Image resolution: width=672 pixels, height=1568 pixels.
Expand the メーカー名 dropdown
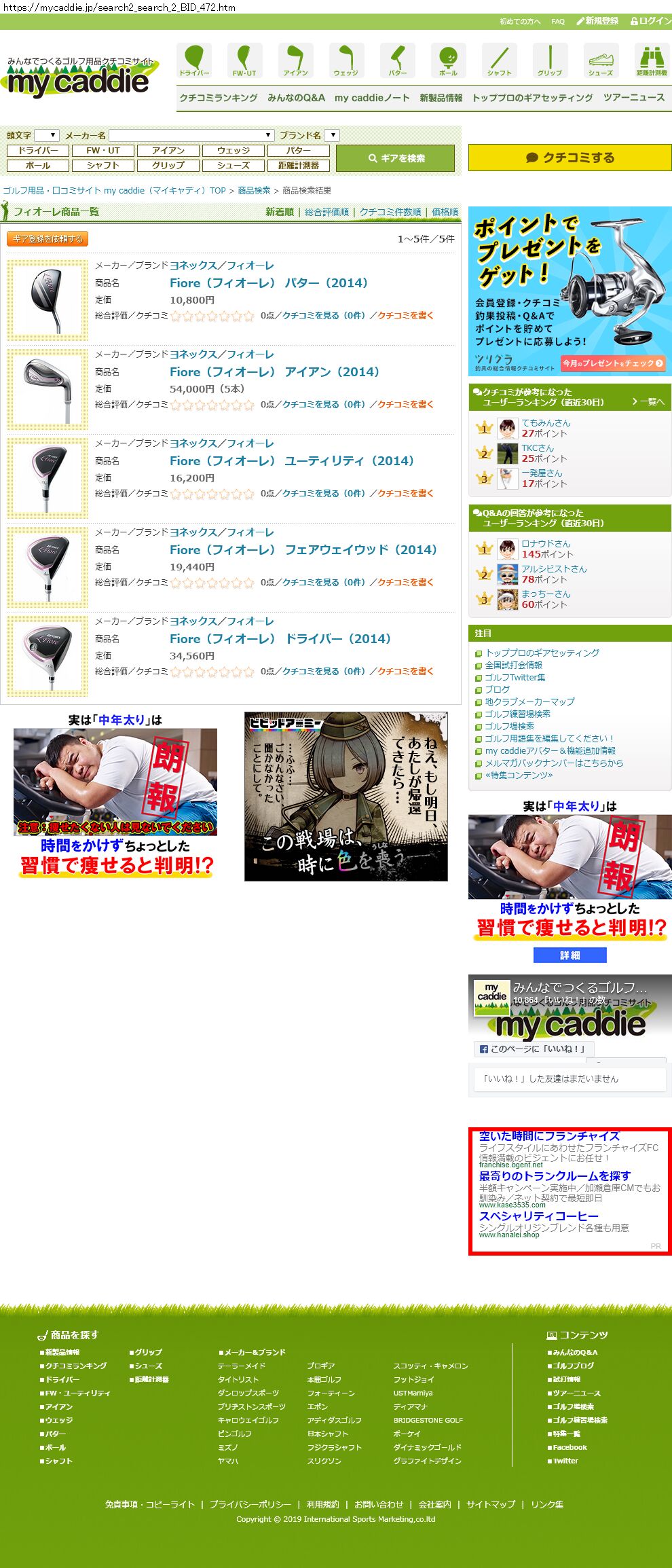click(191, 135)
